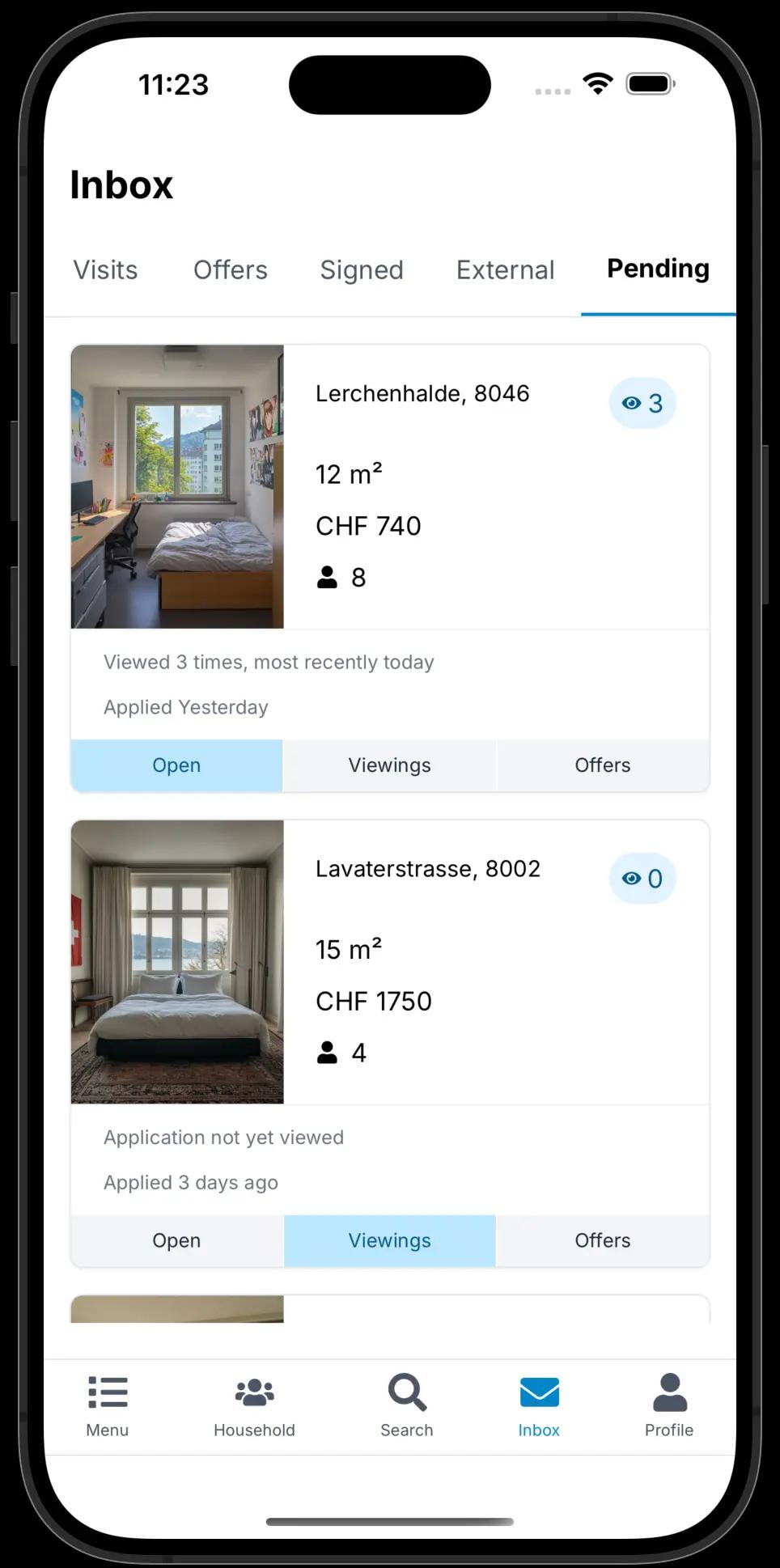Screen dimensions: 780x1568
Task: Open the Profile tab
Action: point(668,1406)
